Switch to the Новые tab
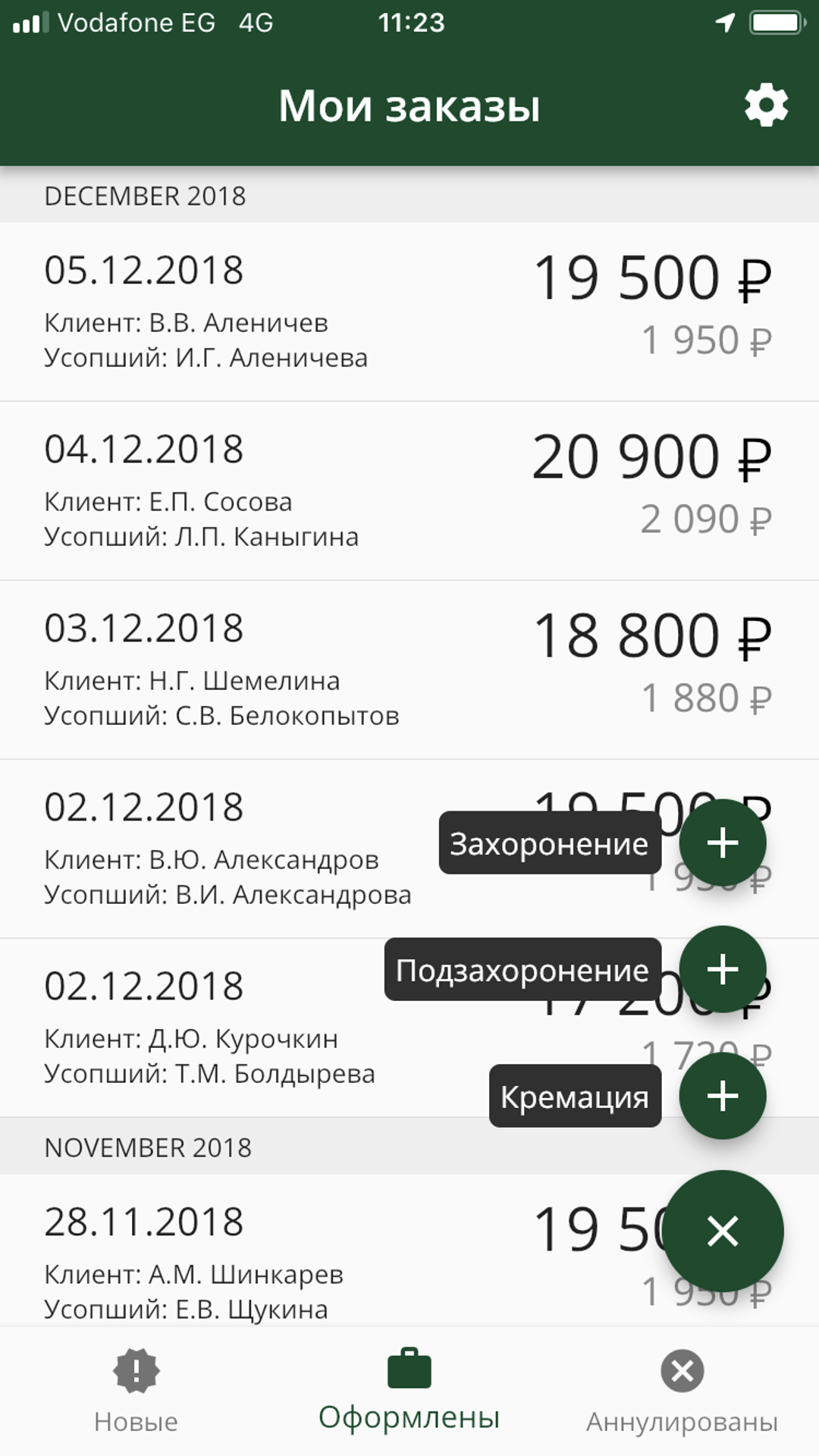The image size is (819, 1456). point(136,1392)
